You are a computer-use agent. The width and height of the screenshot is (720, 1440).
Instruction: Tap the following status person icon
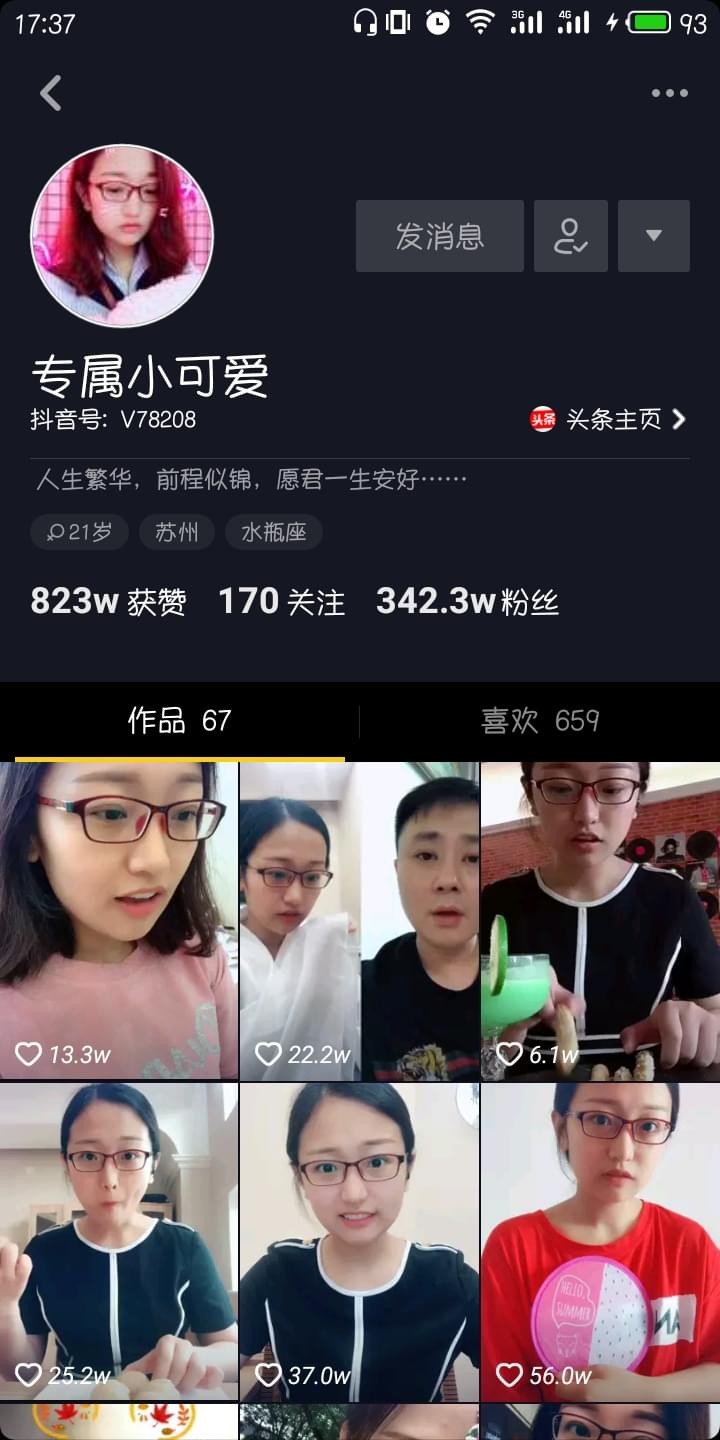[x=570, y=236]
